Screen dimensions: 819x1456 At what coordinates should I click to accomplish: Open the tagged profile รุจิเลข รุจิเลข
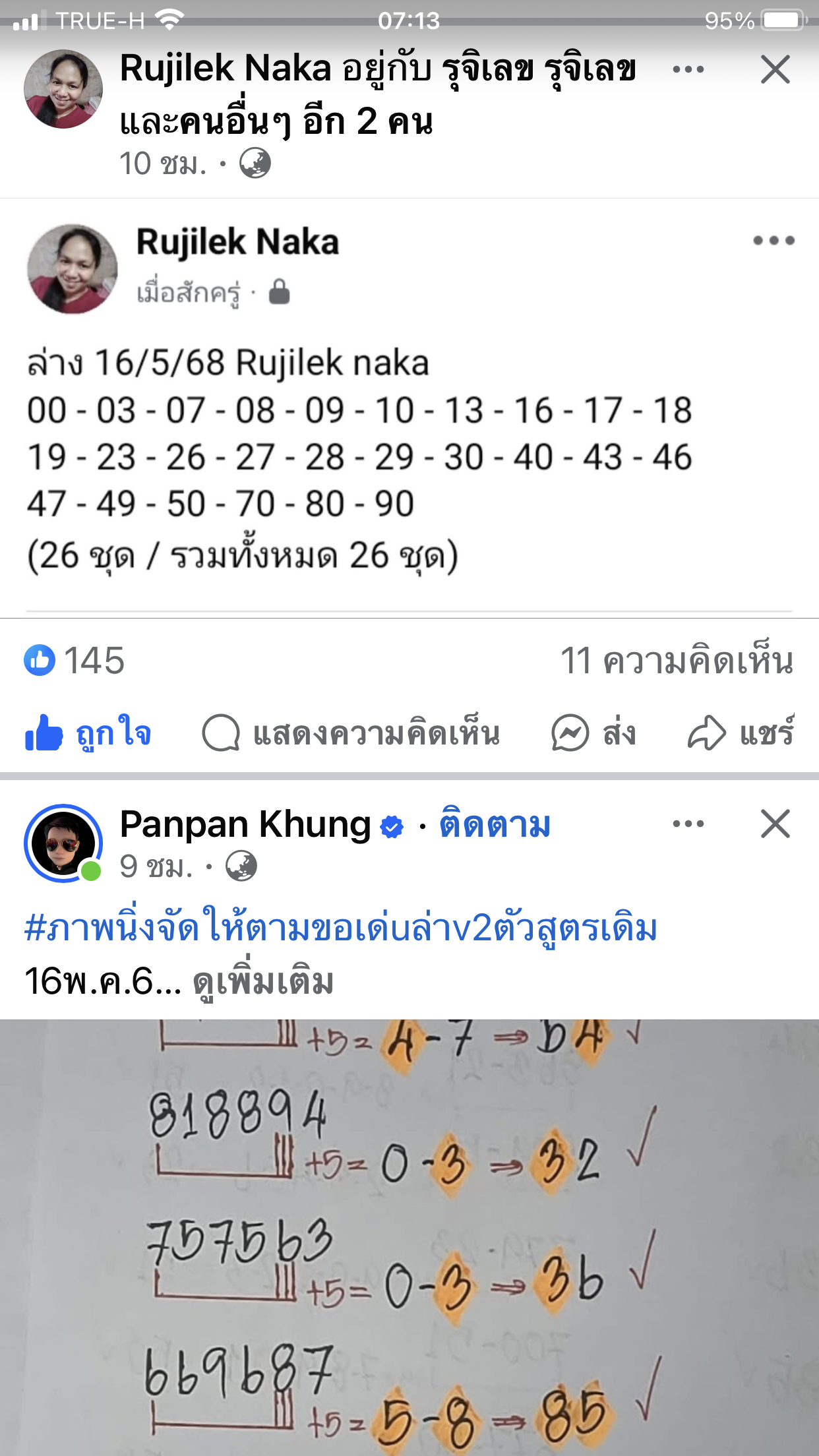point(538,70)
